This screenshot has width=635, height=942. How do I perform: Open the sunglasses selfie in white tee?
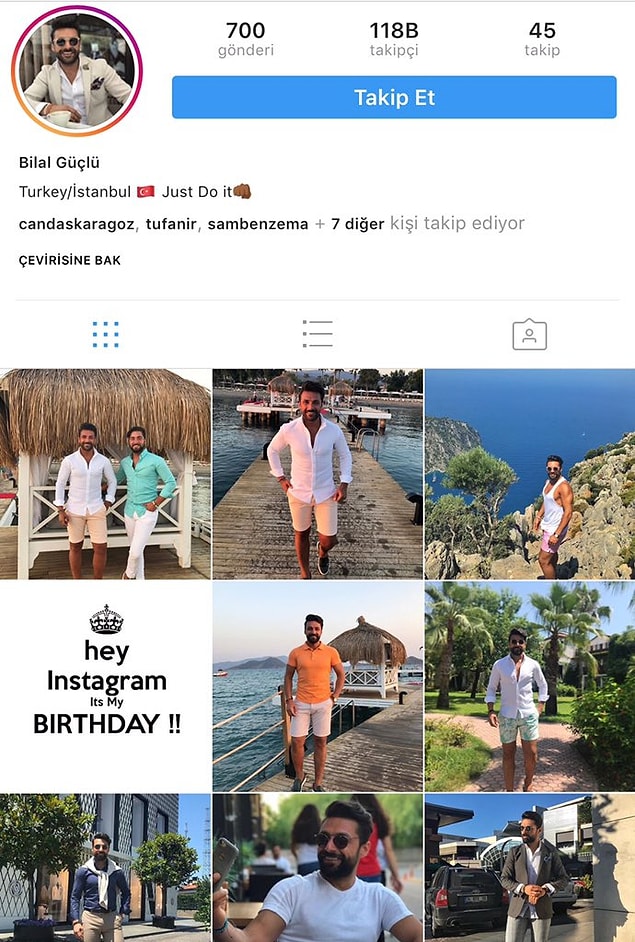pyautogui.click(x=317, y=868)
